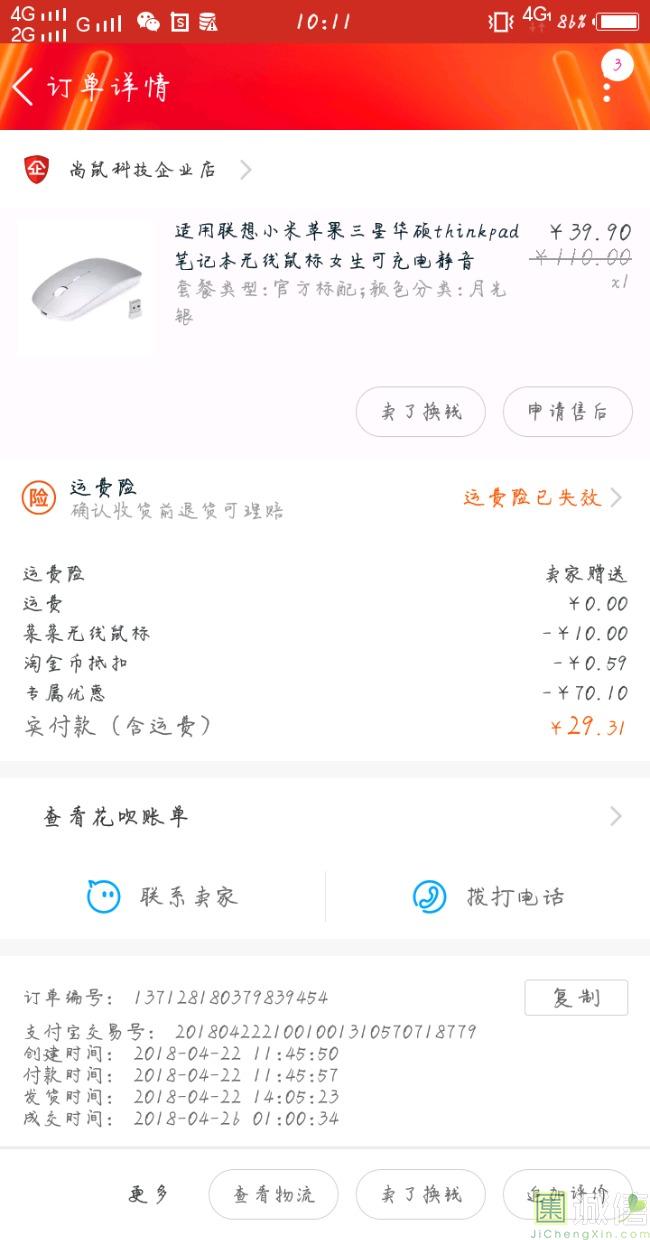Tap 卖了换钱 next to 申请售后
The height and width of the screenshot is (1240, 650).
(x=420, y=411)
